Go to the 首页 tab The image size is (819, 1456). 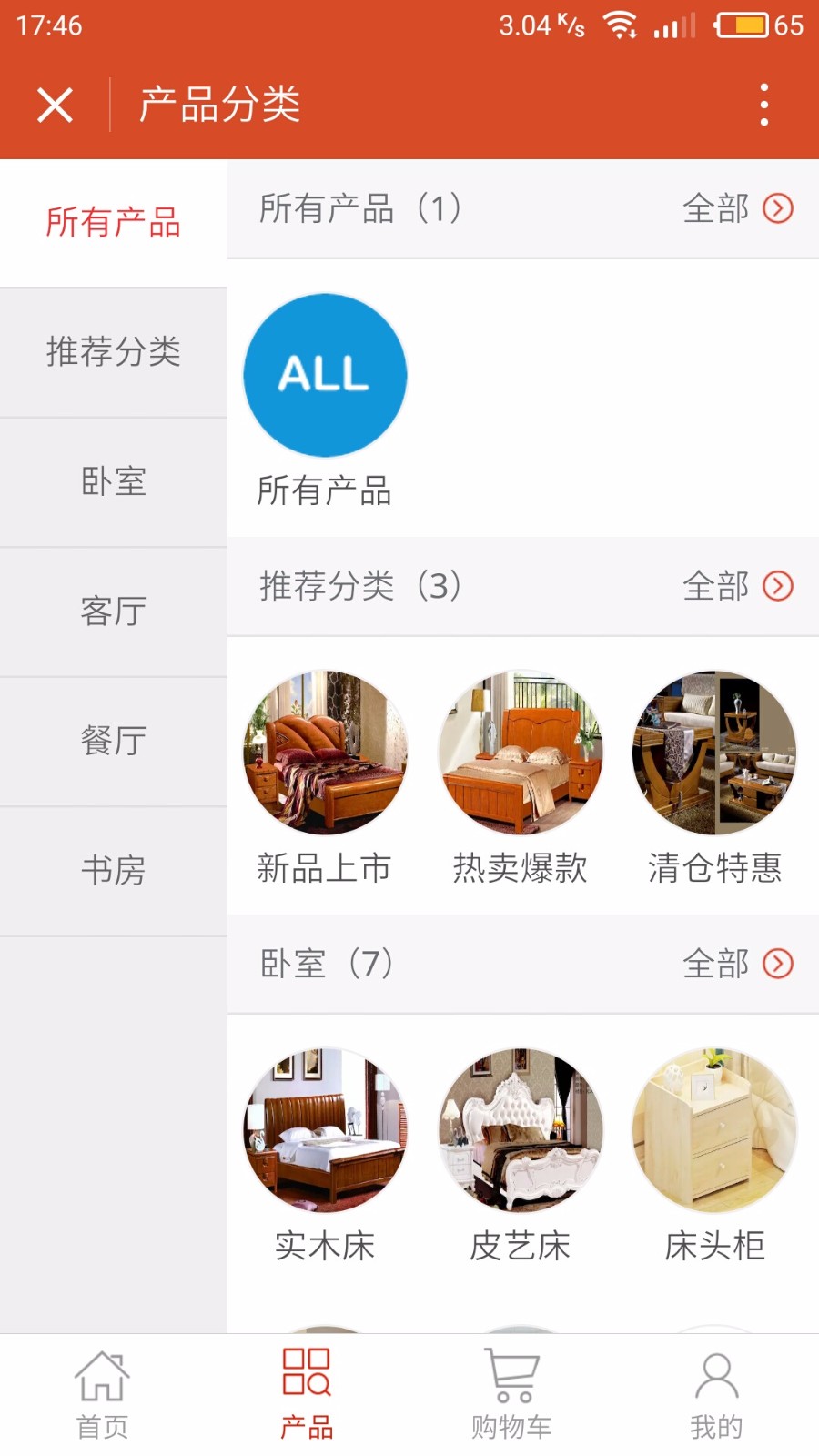[102, 1395]
